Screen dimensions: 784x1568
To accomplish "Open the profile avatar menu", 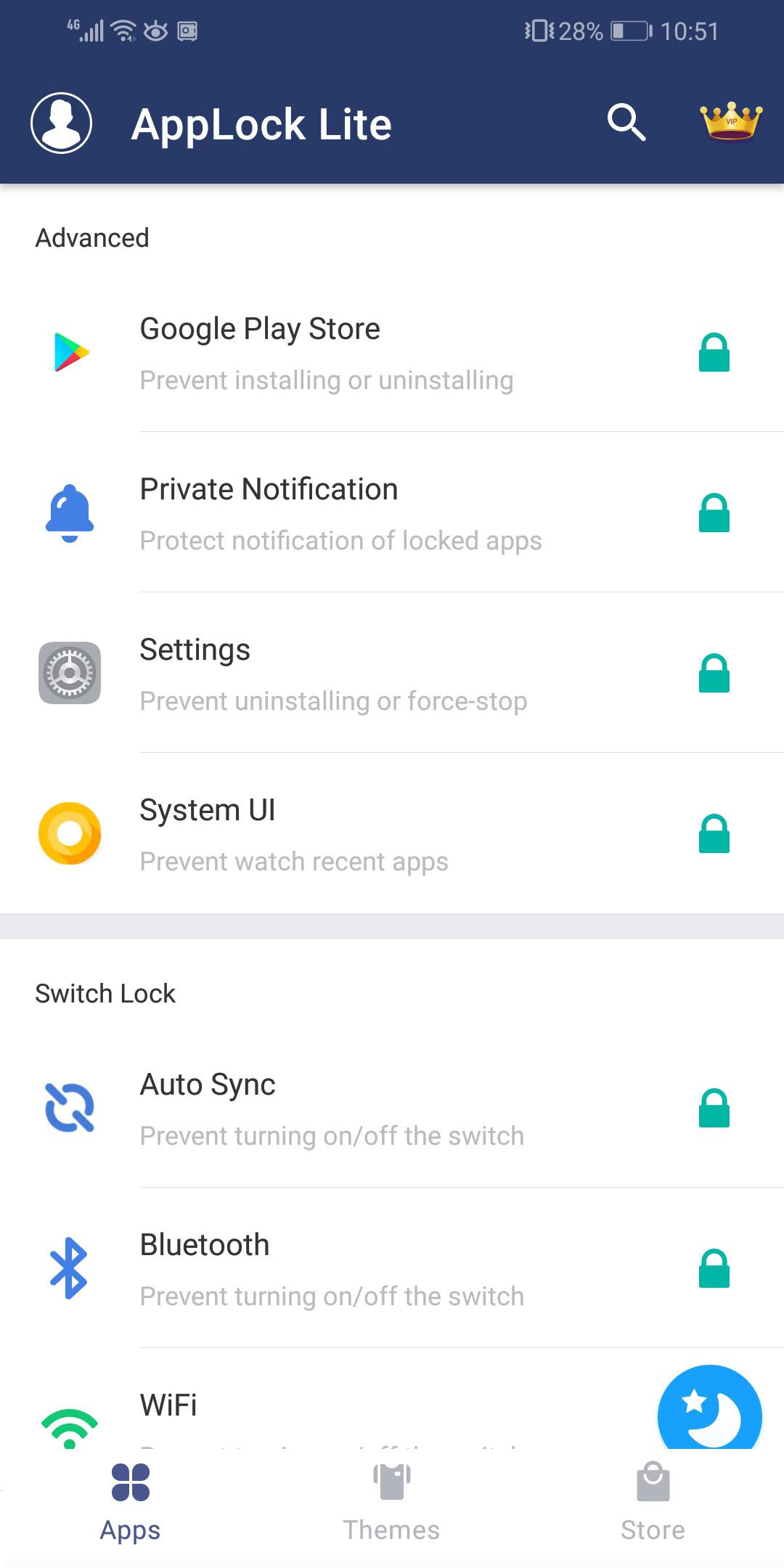I will tap(62, 122).
